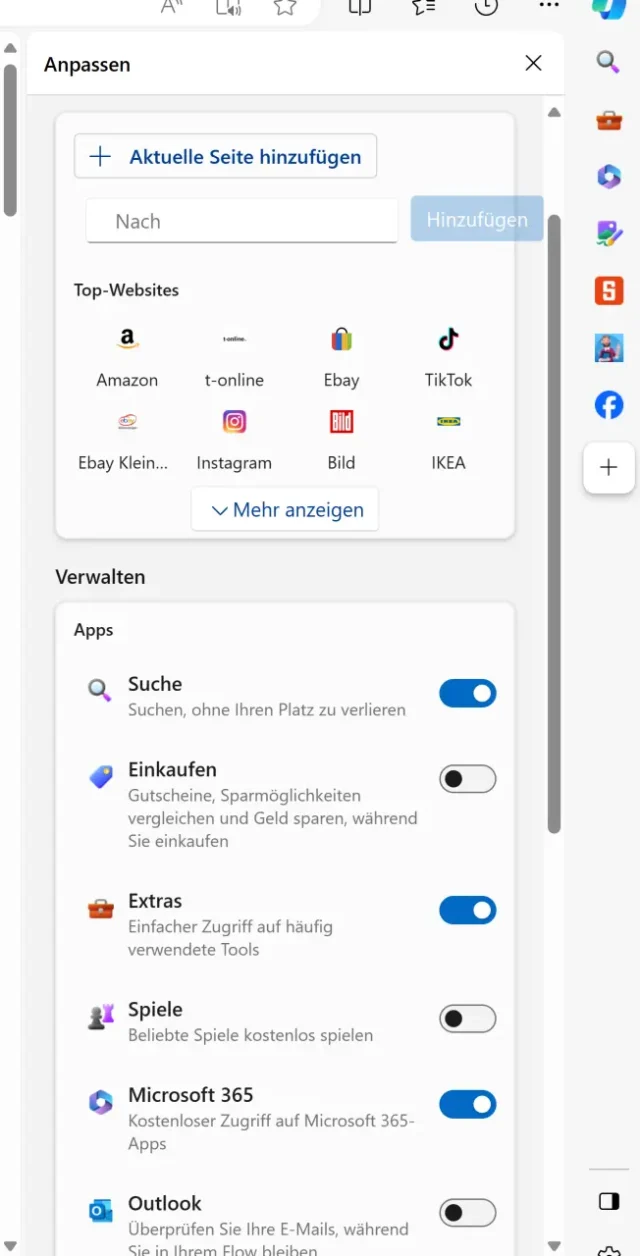640x1256 pixels.
Task: Open the browser overflow menu
Action: pos(549,6)
